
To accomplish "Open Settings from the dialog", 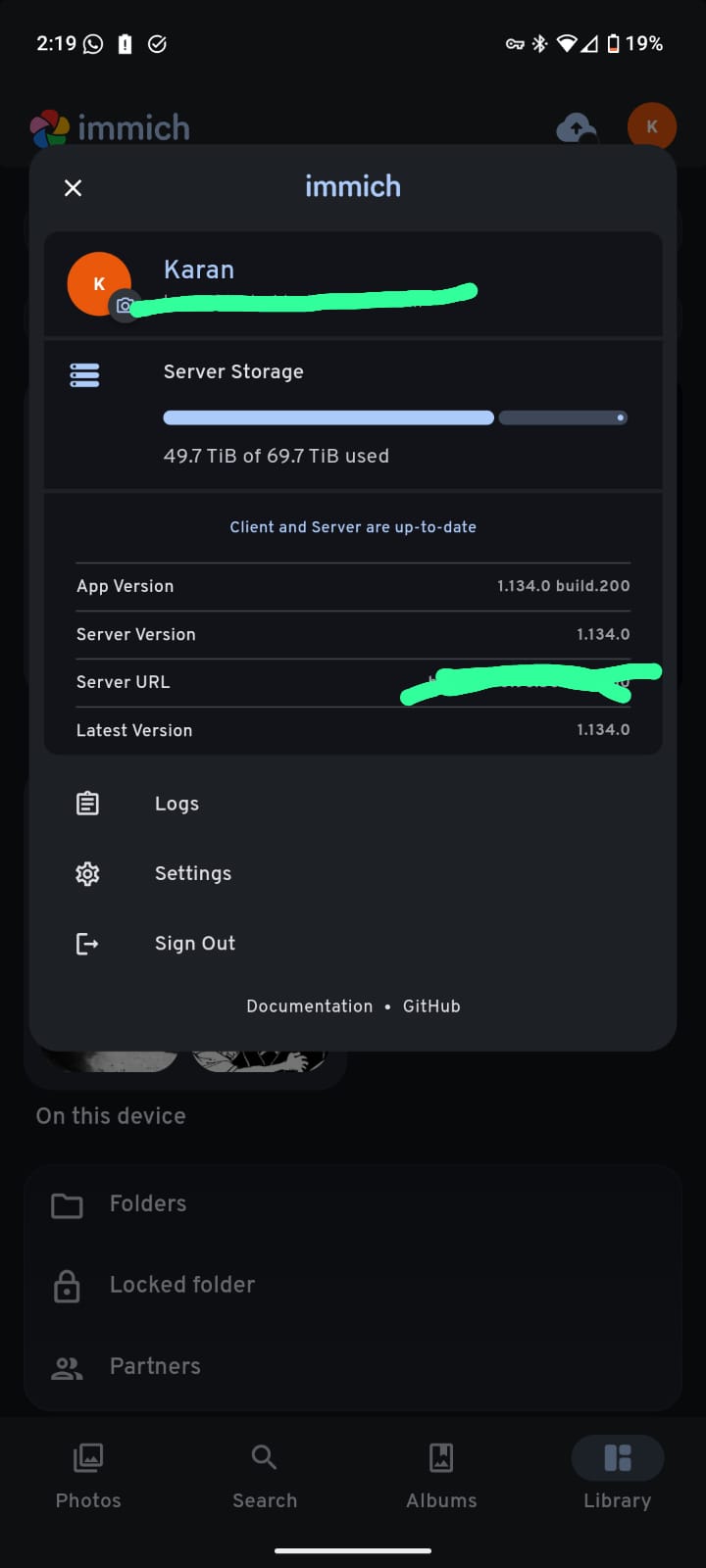I will coord(353,873).
